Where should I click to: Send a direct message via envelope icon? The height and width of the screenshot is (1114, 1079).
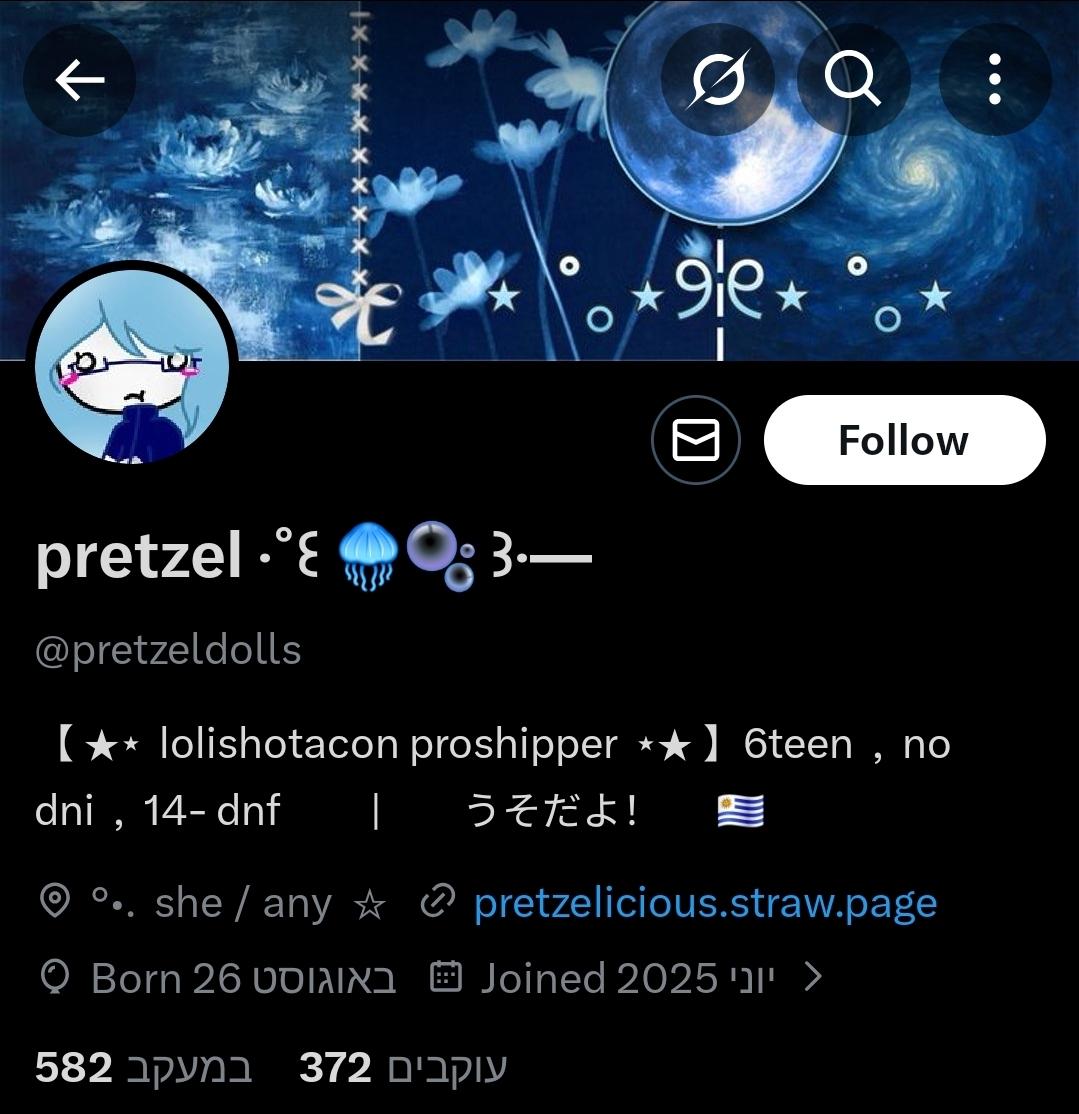[696, 441]
